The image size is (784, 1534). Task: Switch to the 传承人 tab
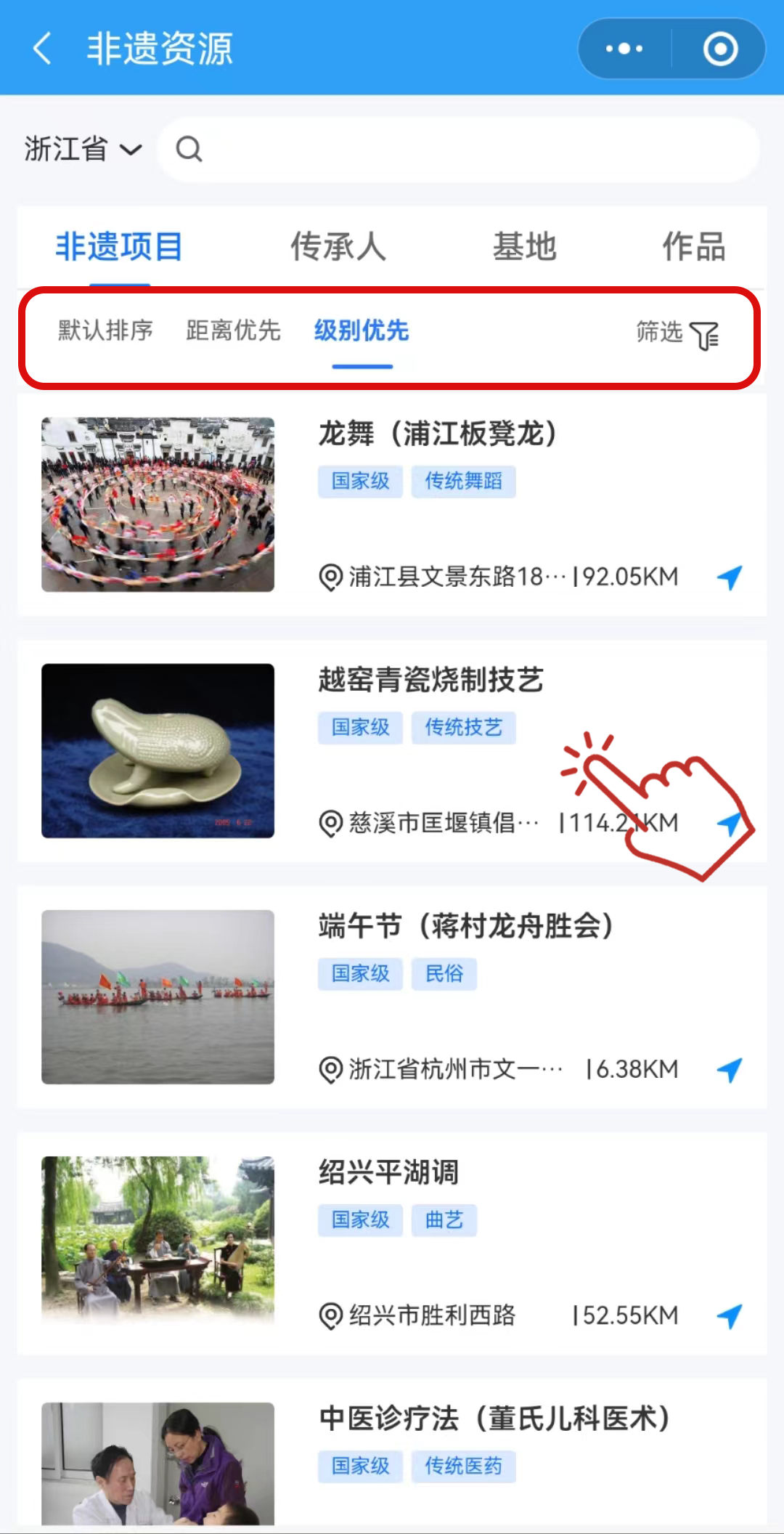click(338, 246)
